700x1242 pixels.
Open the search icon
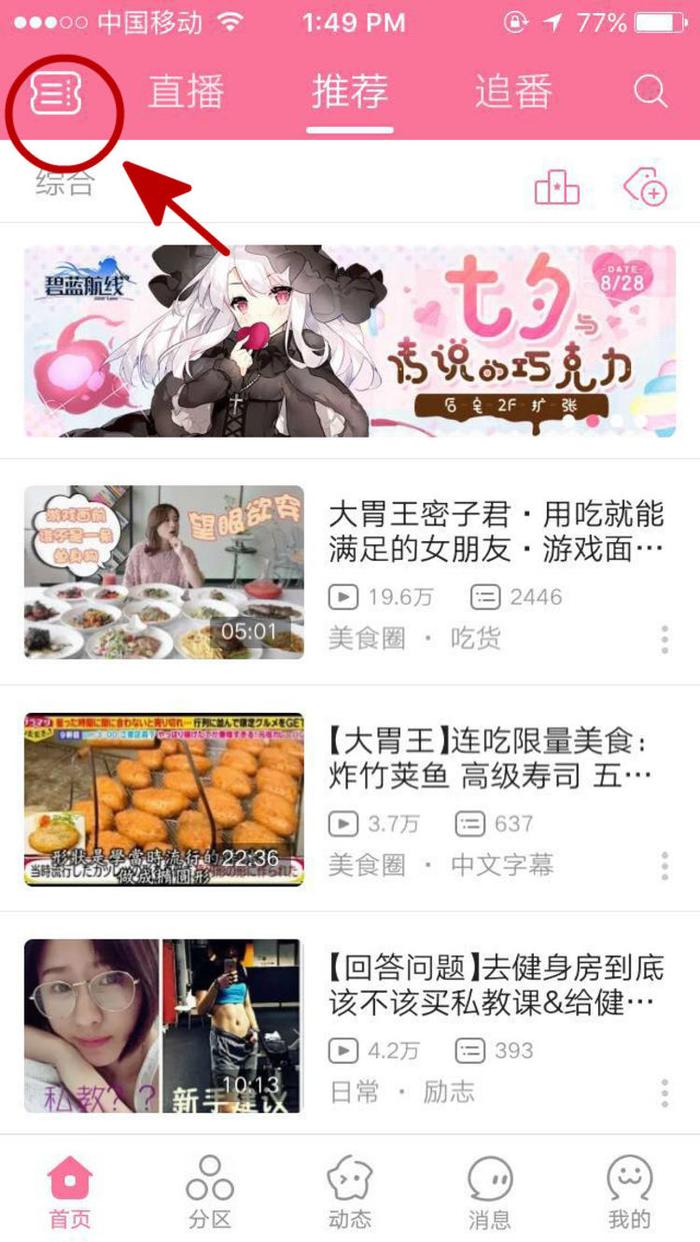pyautogui.click(x=650, y=92)
